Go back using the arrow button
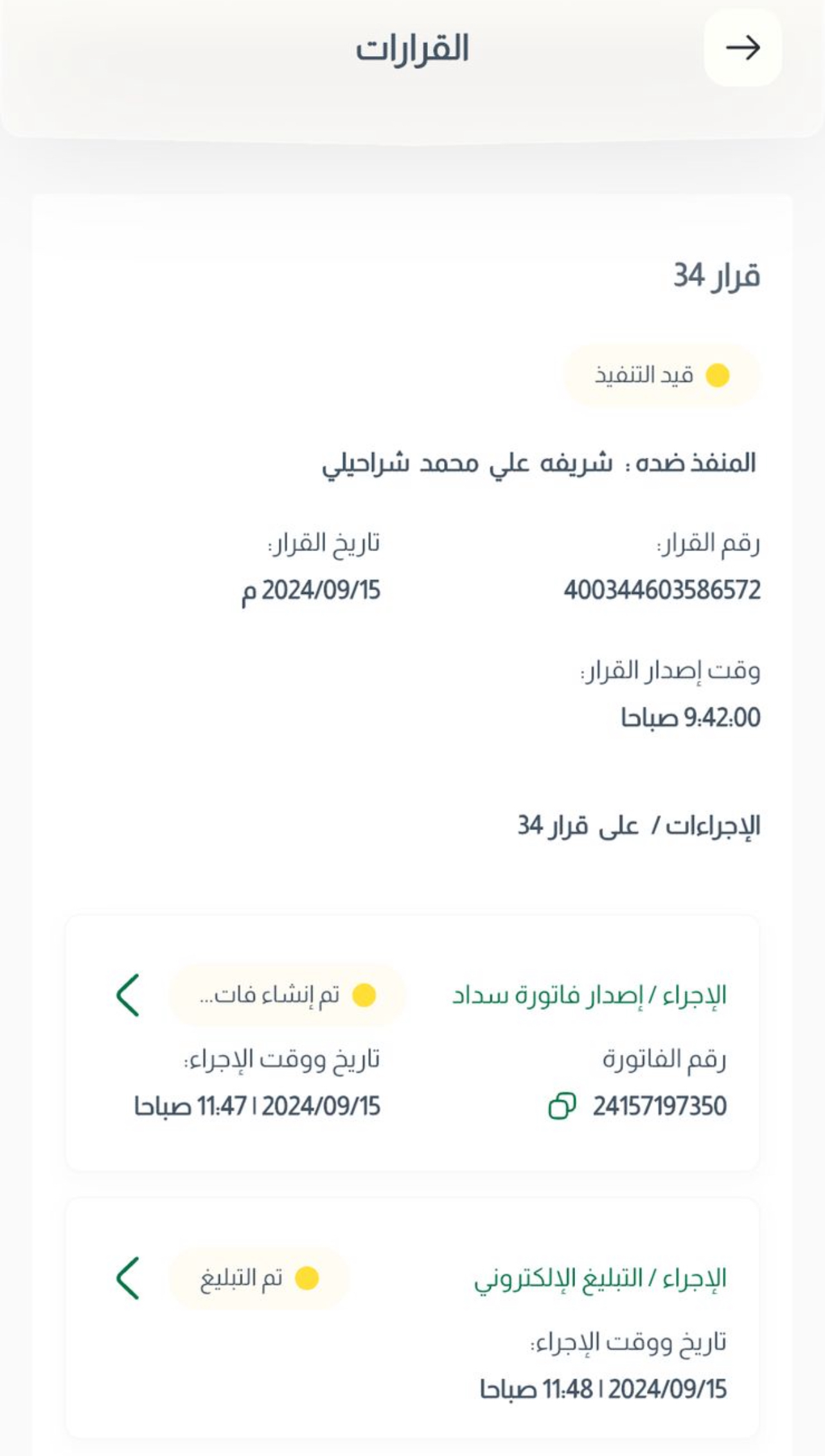This screenshot has height=1456, width=825. click(743, 48)
